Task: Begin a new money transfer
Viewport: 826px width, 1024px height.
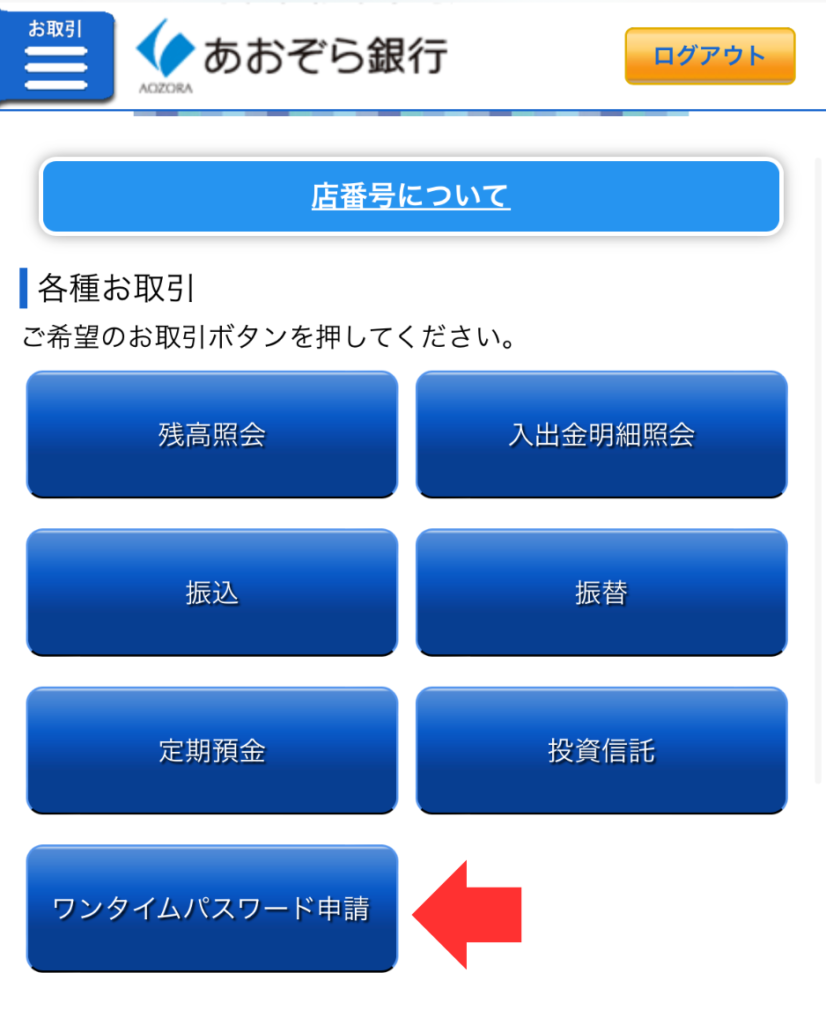Action: point(211,592)
